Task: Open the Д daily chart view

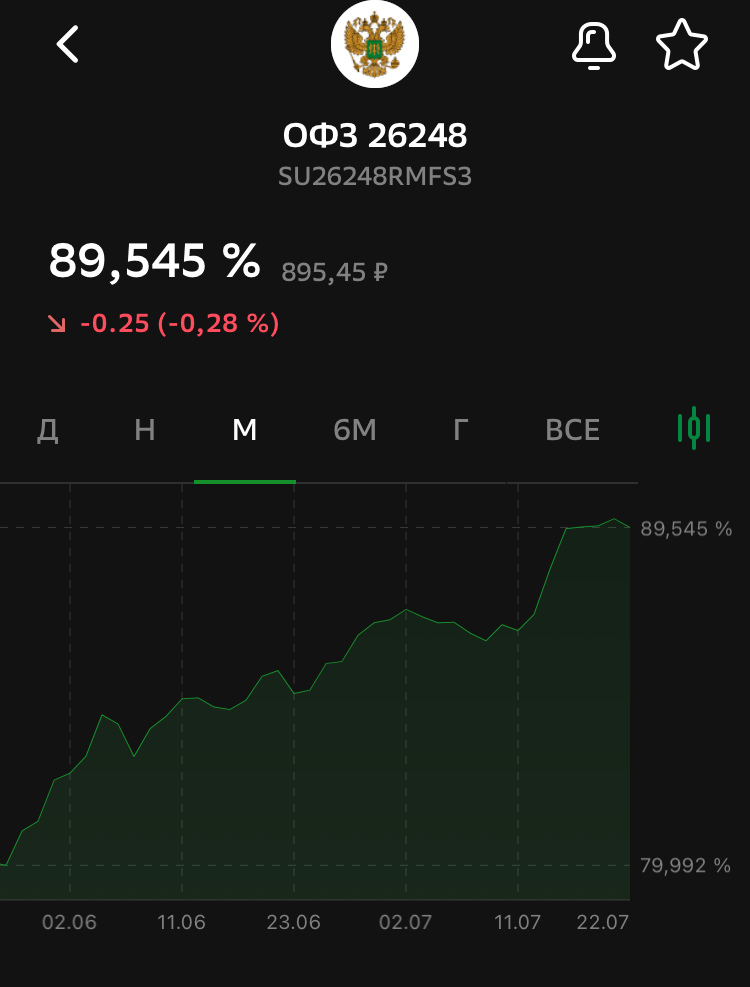Action: (47, 429)
